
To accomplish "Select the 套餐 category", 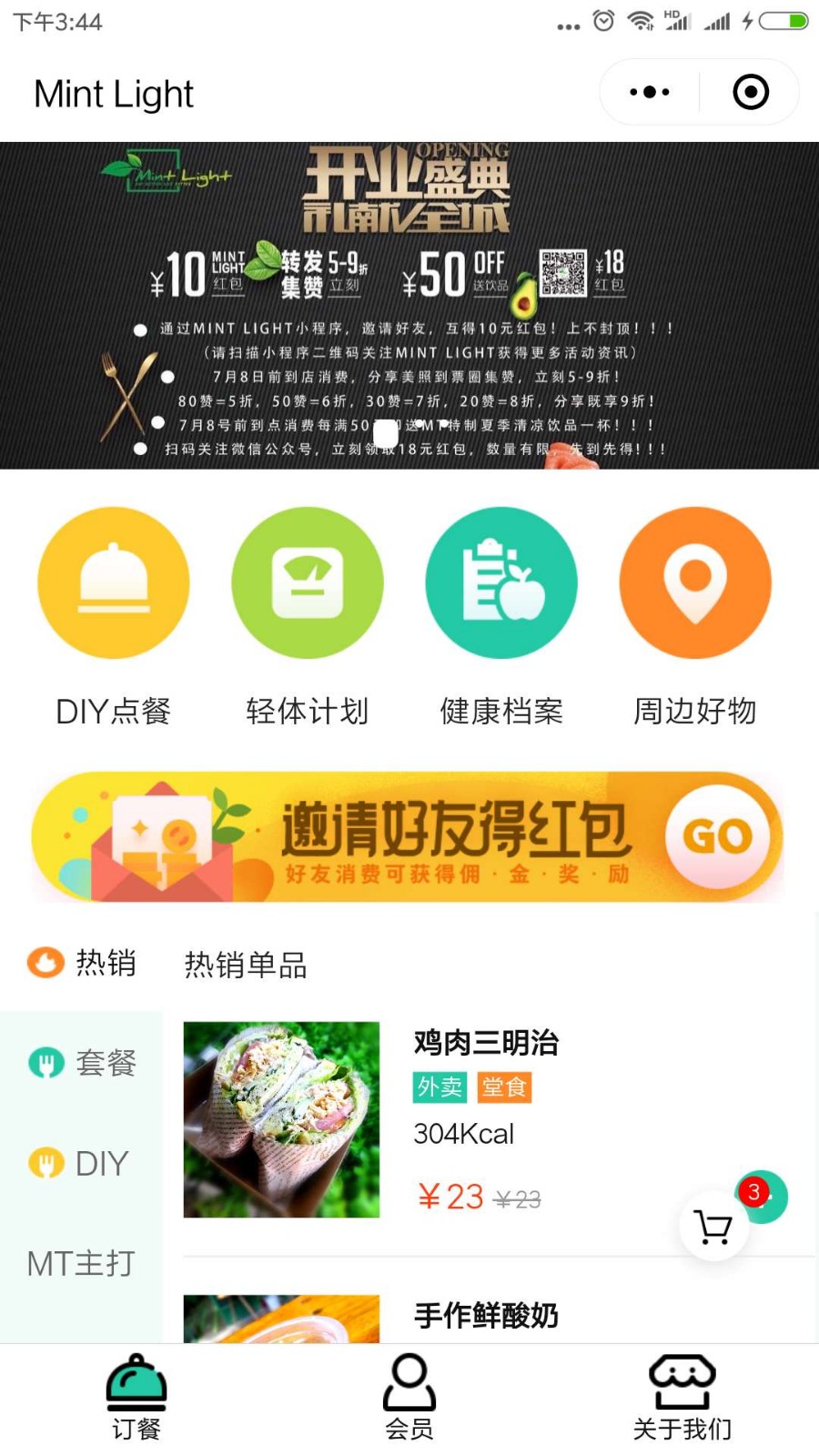I will coord(82,1062).
